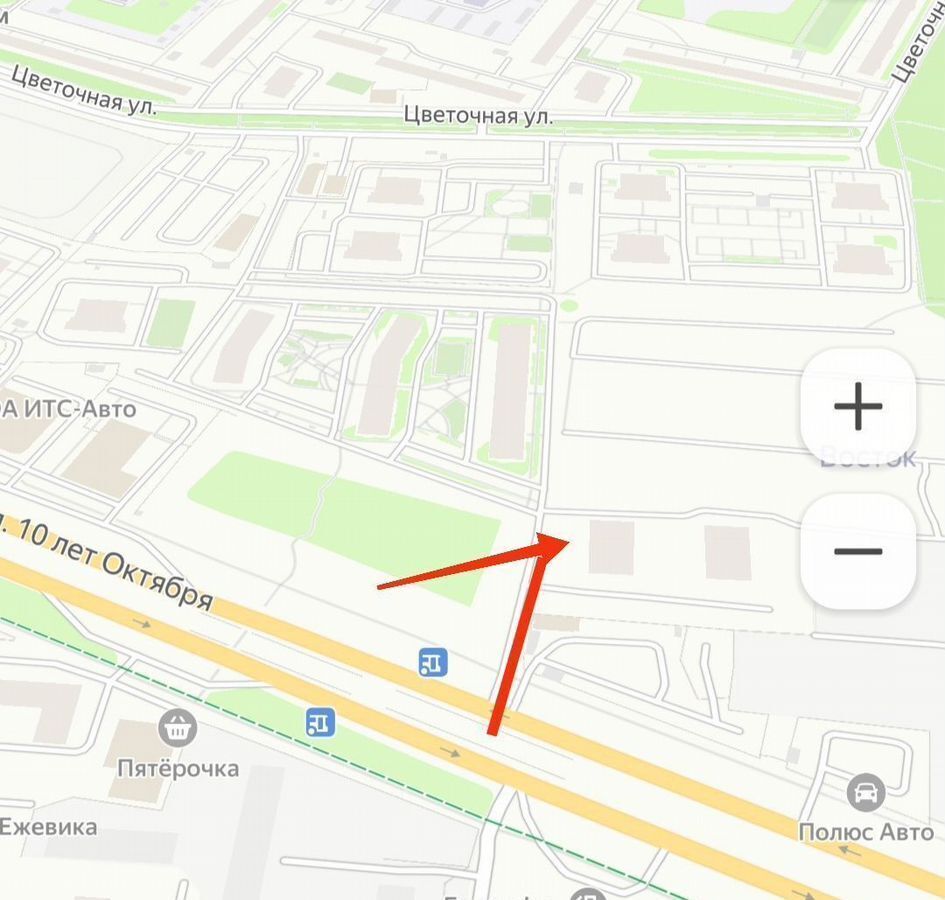
Task: Open the Пятёрочка store marker
Action: [x=177, y=728]
